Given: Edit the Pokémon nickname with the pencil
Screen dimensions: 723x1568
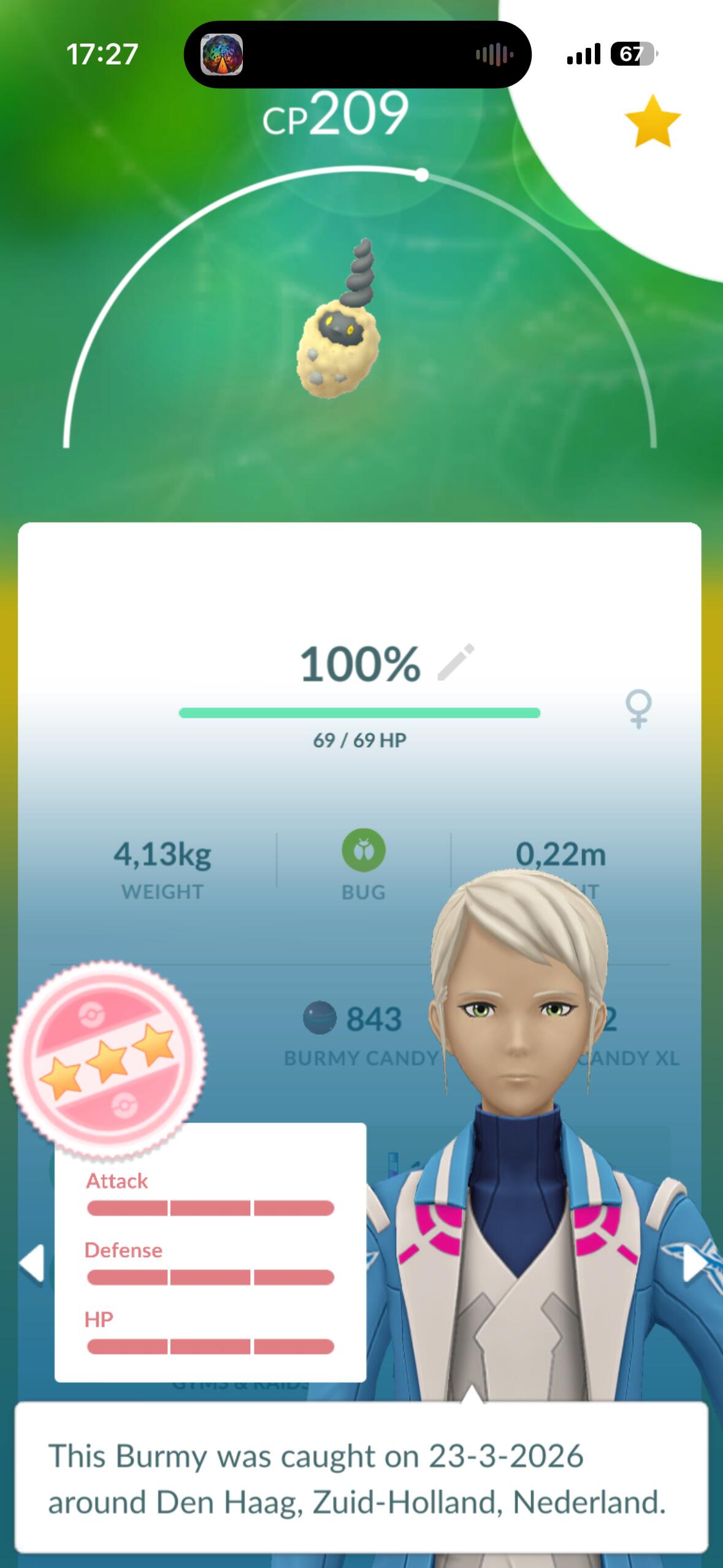Looking at the screenshot, I should (456, 662).
